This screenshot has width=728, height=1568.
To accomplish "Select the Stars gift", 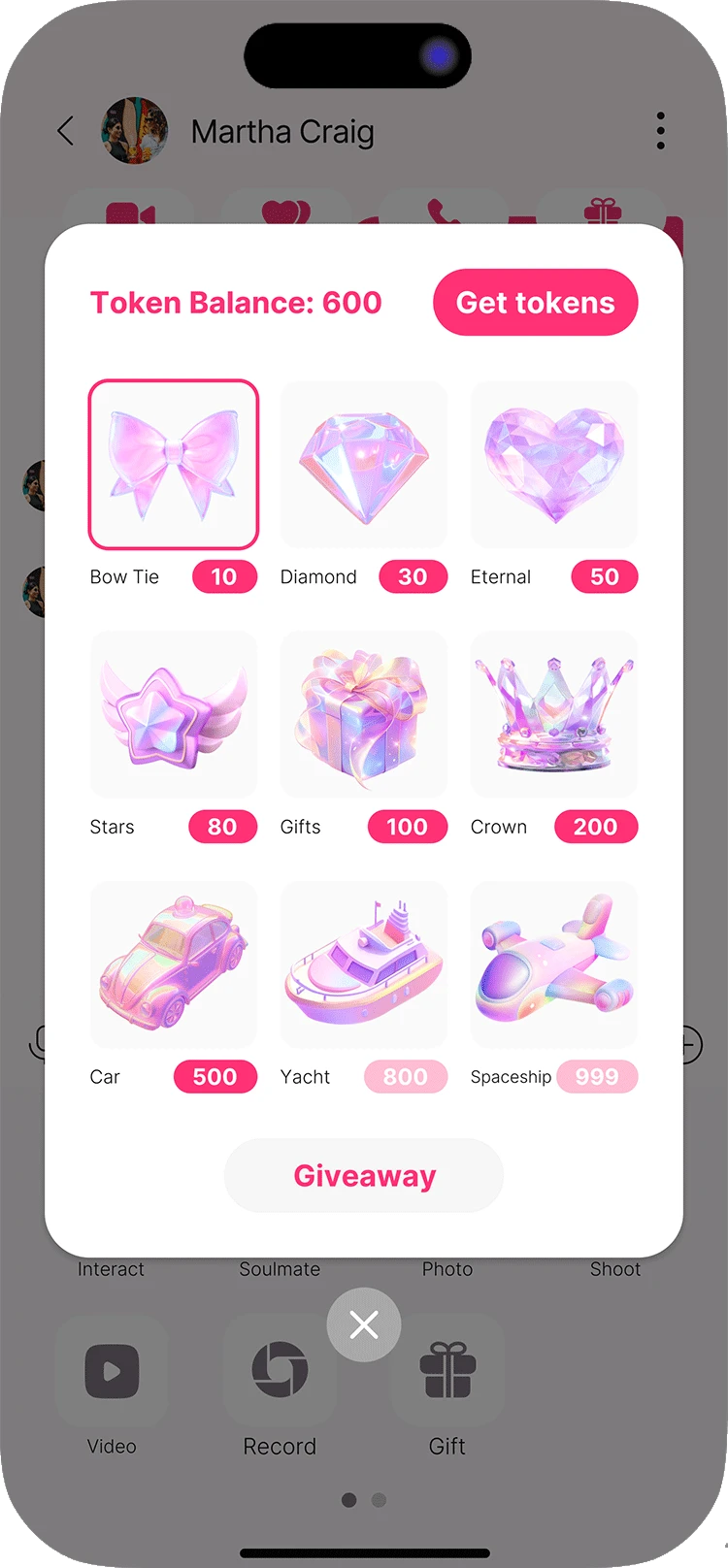I will [174, 715].
